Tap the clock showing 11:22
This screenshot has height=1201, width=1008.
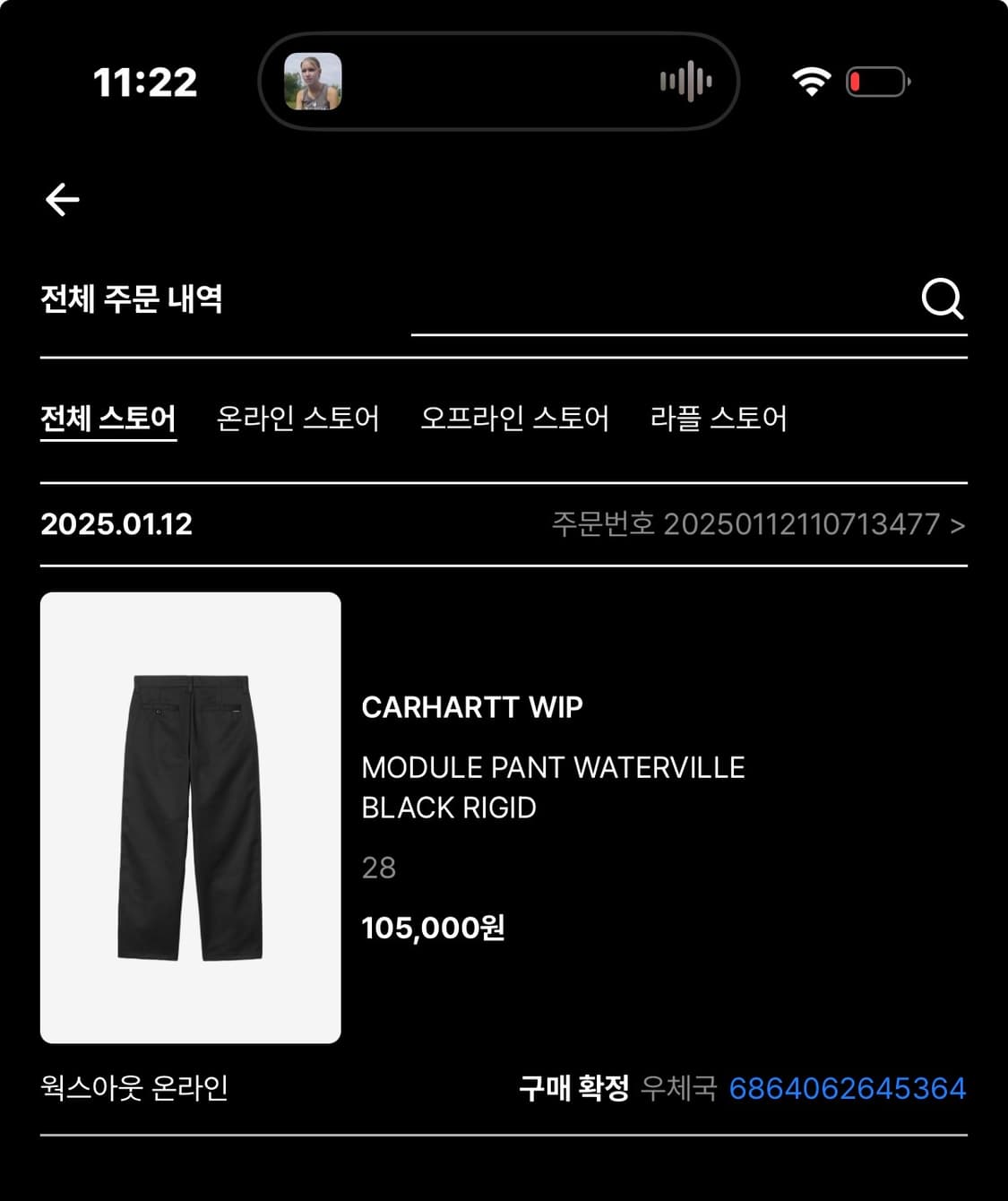click(x=143, y=82)
